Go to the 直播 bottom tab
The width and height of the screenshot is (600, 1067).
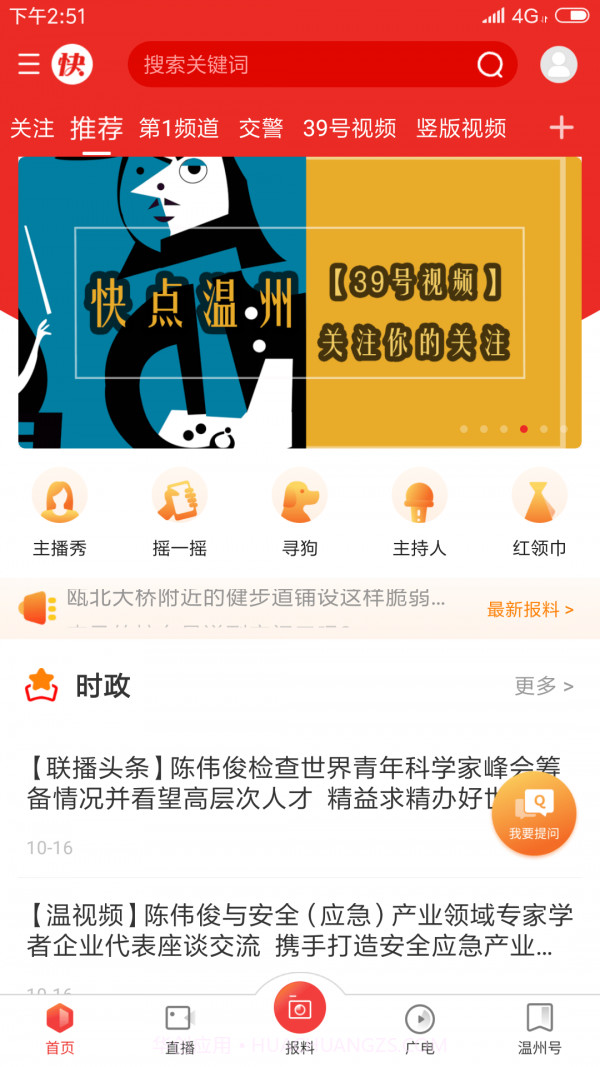tap(180, 1030)
